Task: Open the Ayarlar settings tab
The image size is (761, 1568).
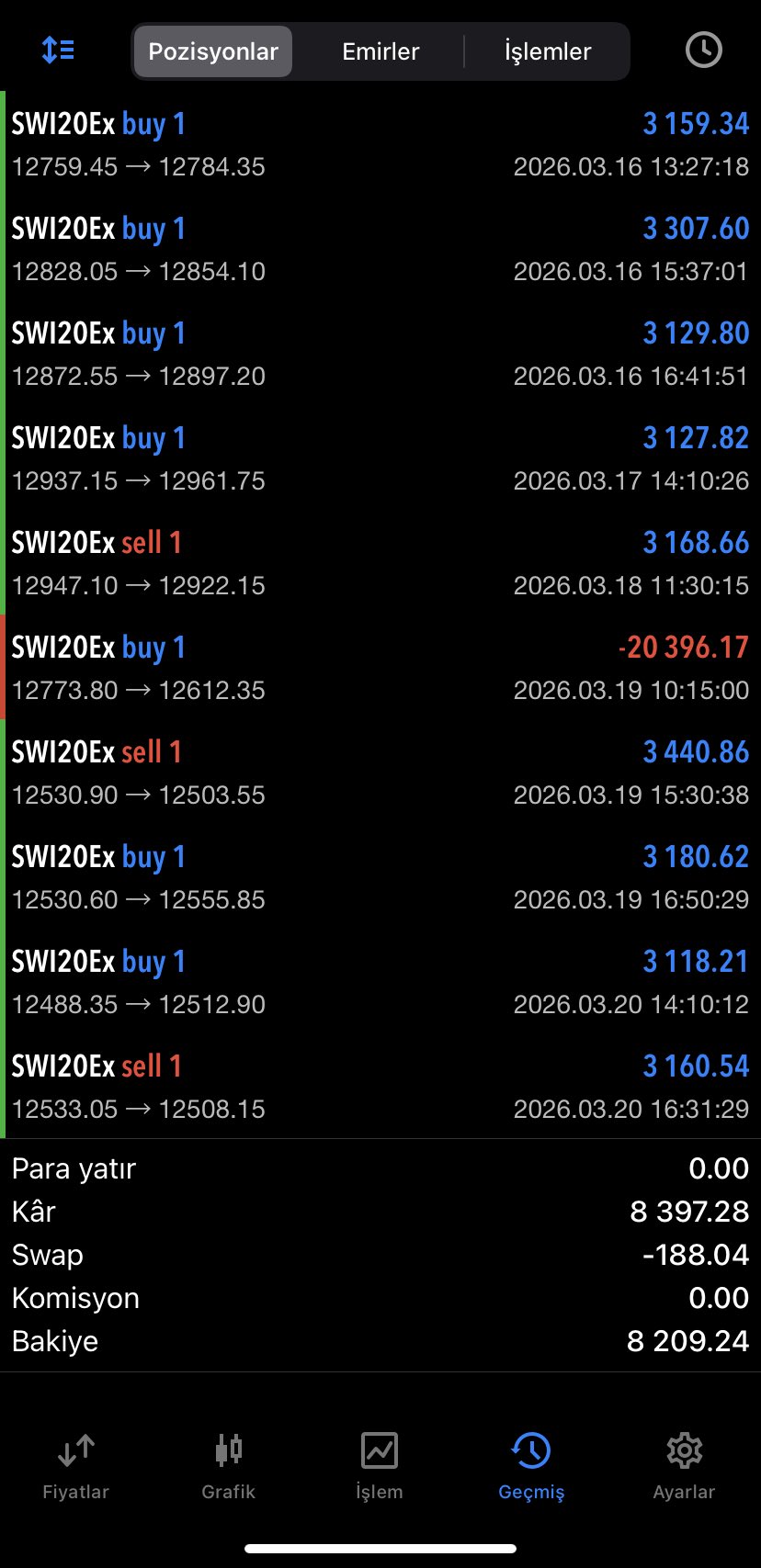Action: pos(684,1466)
